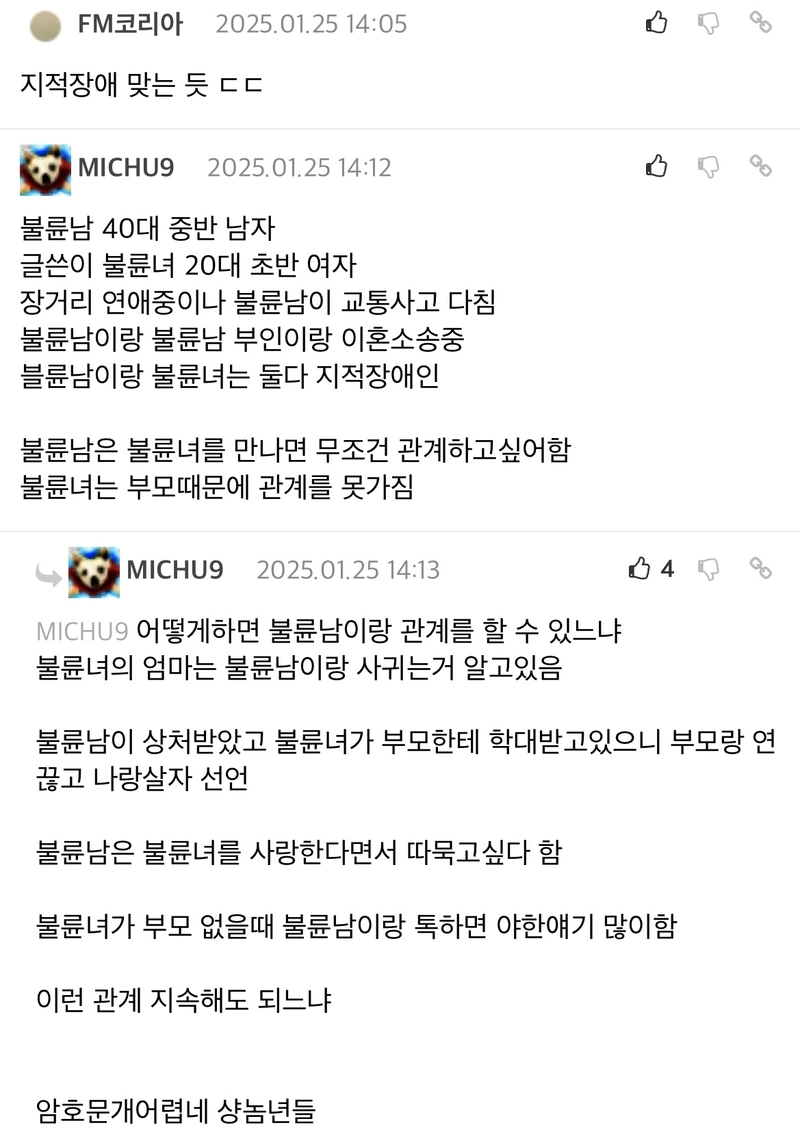Viewport: 800px width, 1143px height.
Task: Open FM코리아 user profile
Action: tap(130, 24)
